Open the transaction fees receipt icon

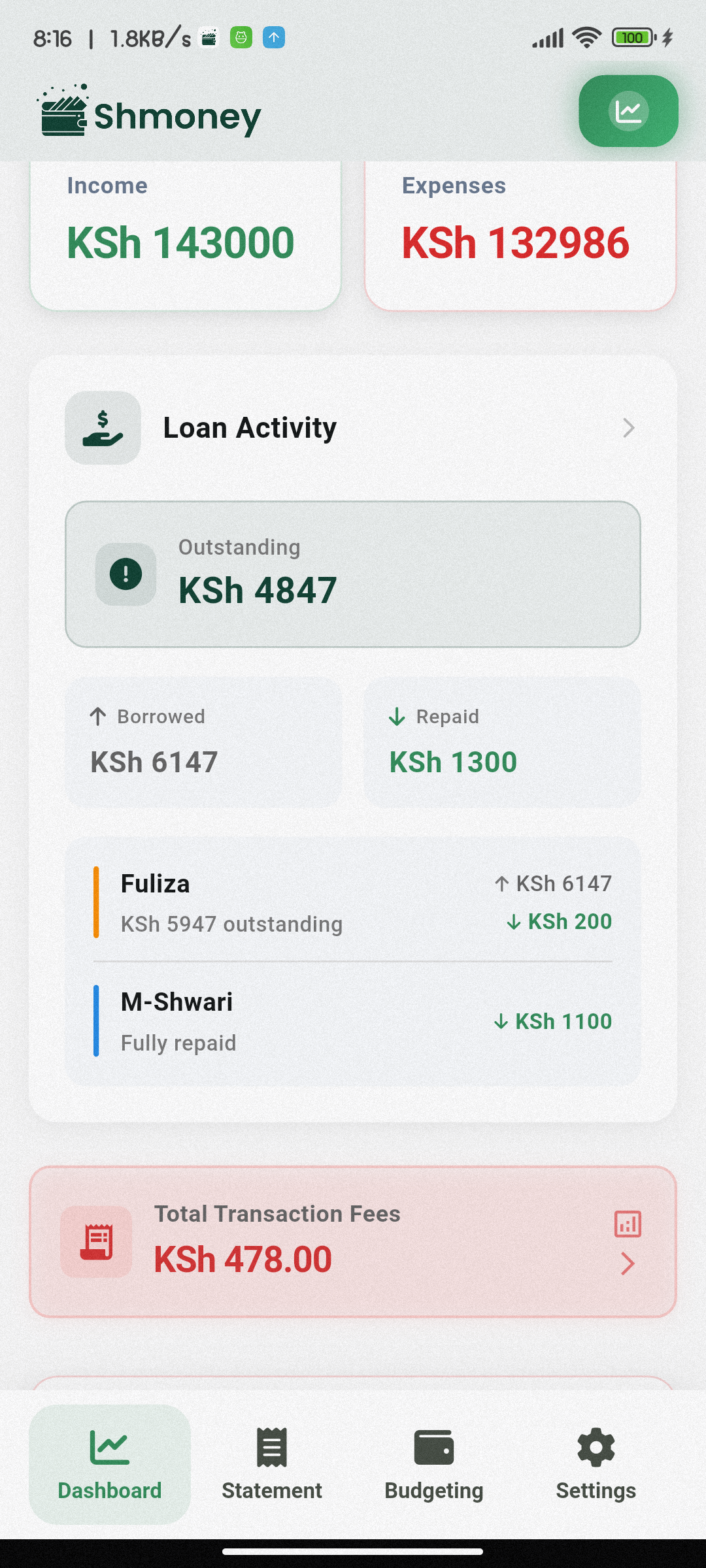96,1242
